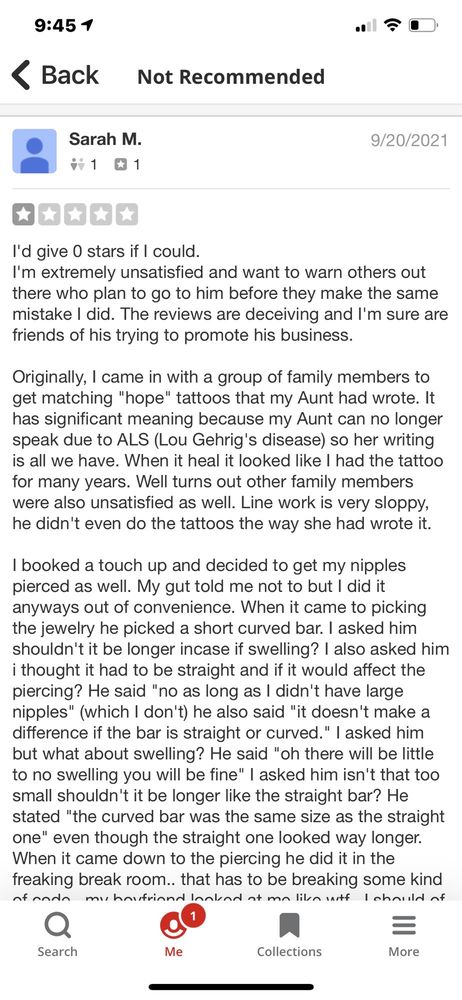462x1000 pixels.
Task: Go back using the Back button
Action: point(55,75)
